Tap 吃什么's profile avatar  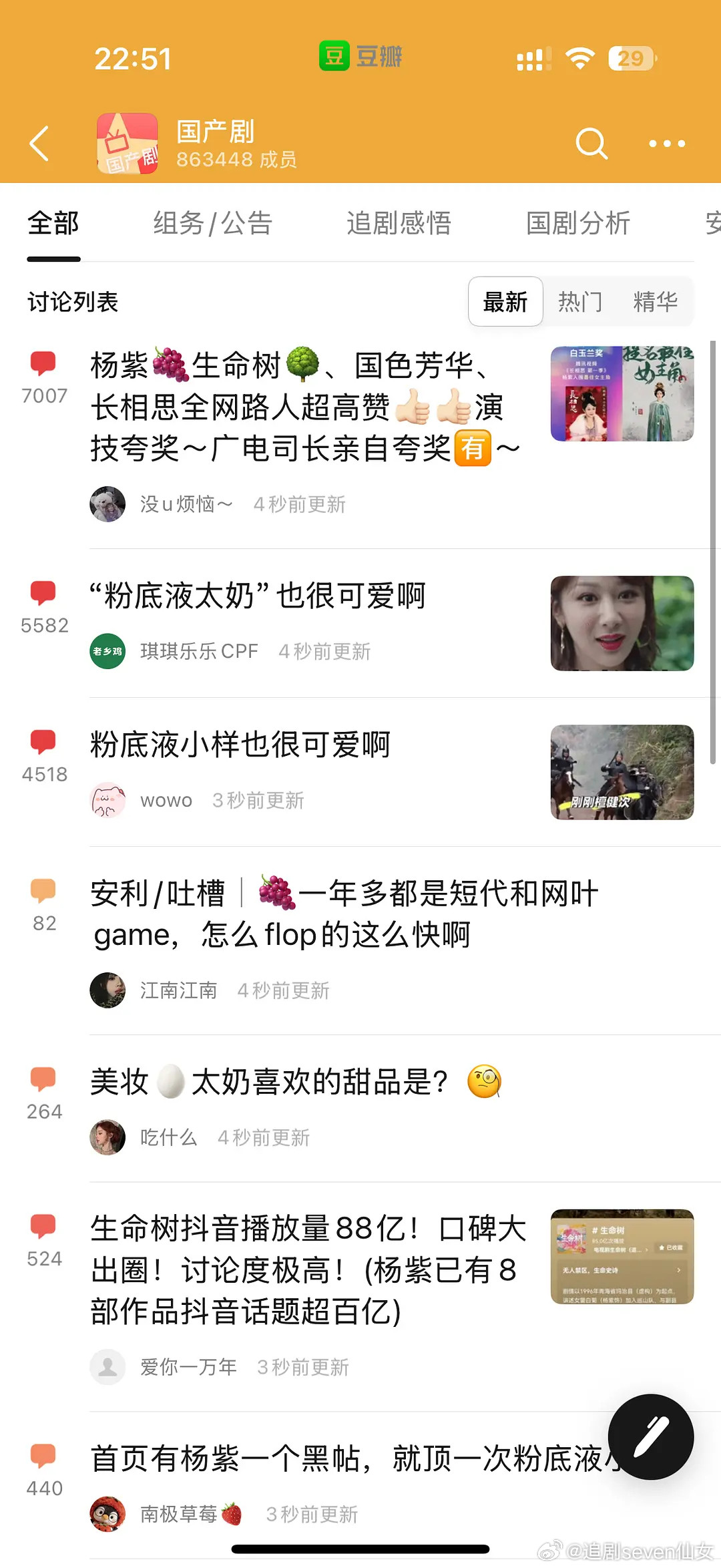click(107, 1137)
